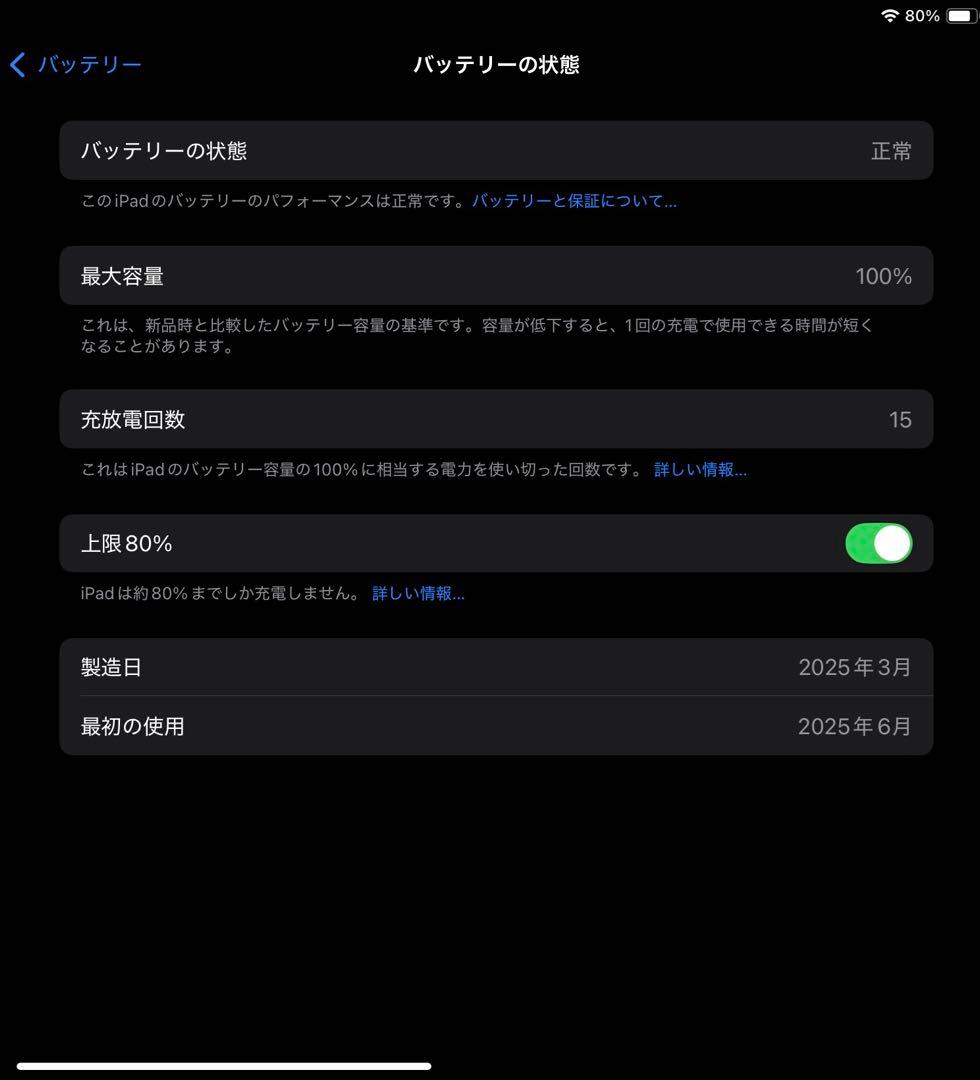Select the バッテリーの状態 row

click(496, 150)
